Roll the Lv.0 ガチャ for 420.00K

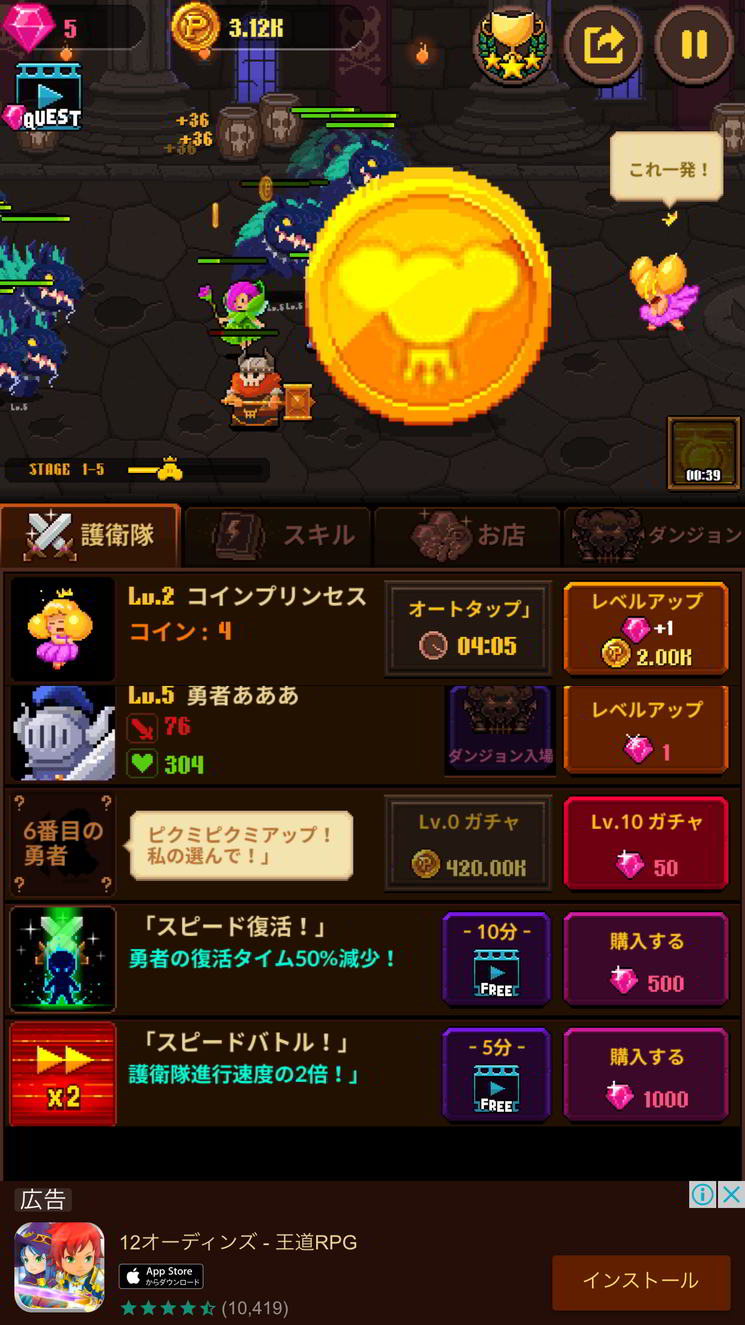point(468,843)
